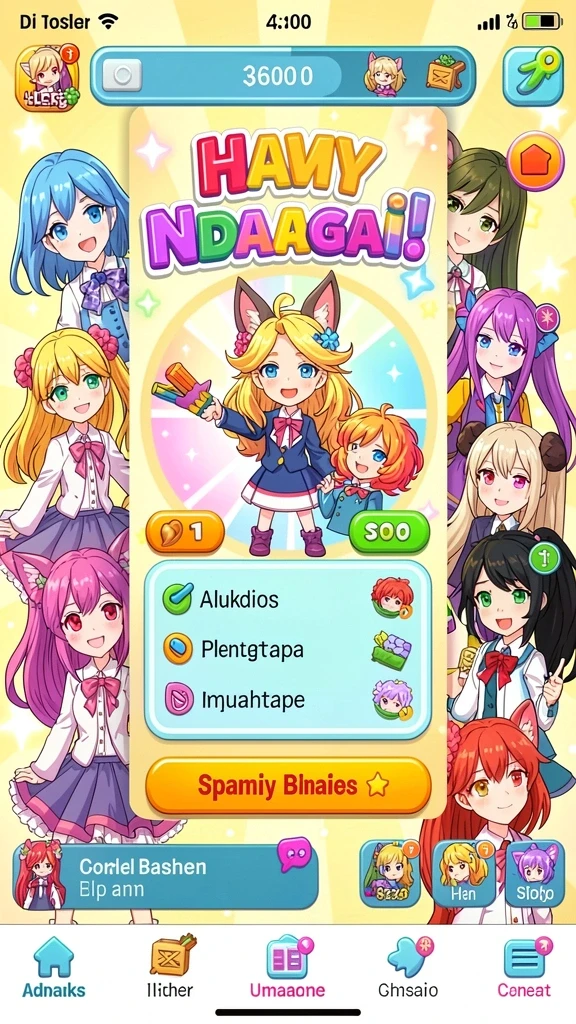Tap the crate icon in the top bar

click(446, 76)
